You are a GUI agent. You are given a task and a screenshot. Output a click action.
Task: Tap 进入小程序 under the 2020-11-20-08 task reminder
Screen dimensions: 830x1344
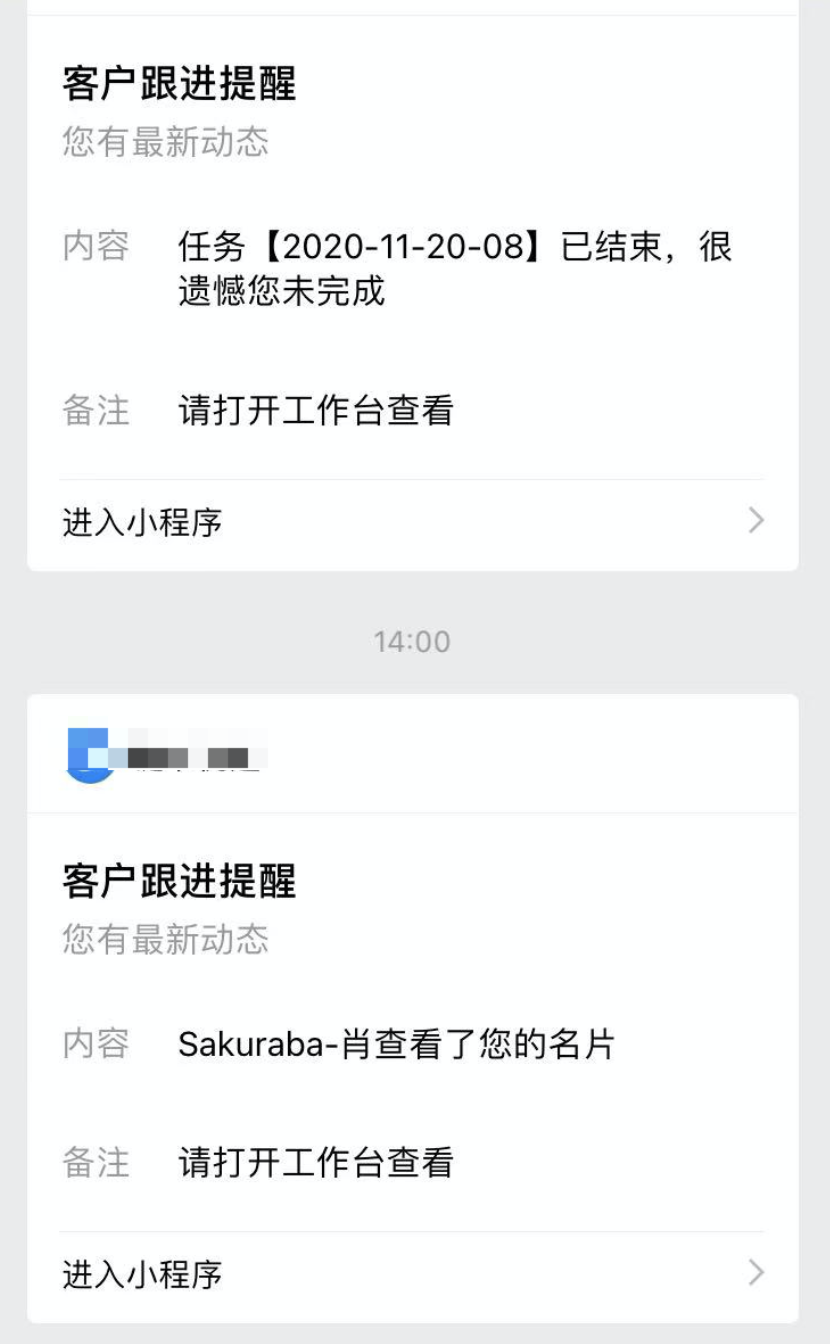(412, 522)
